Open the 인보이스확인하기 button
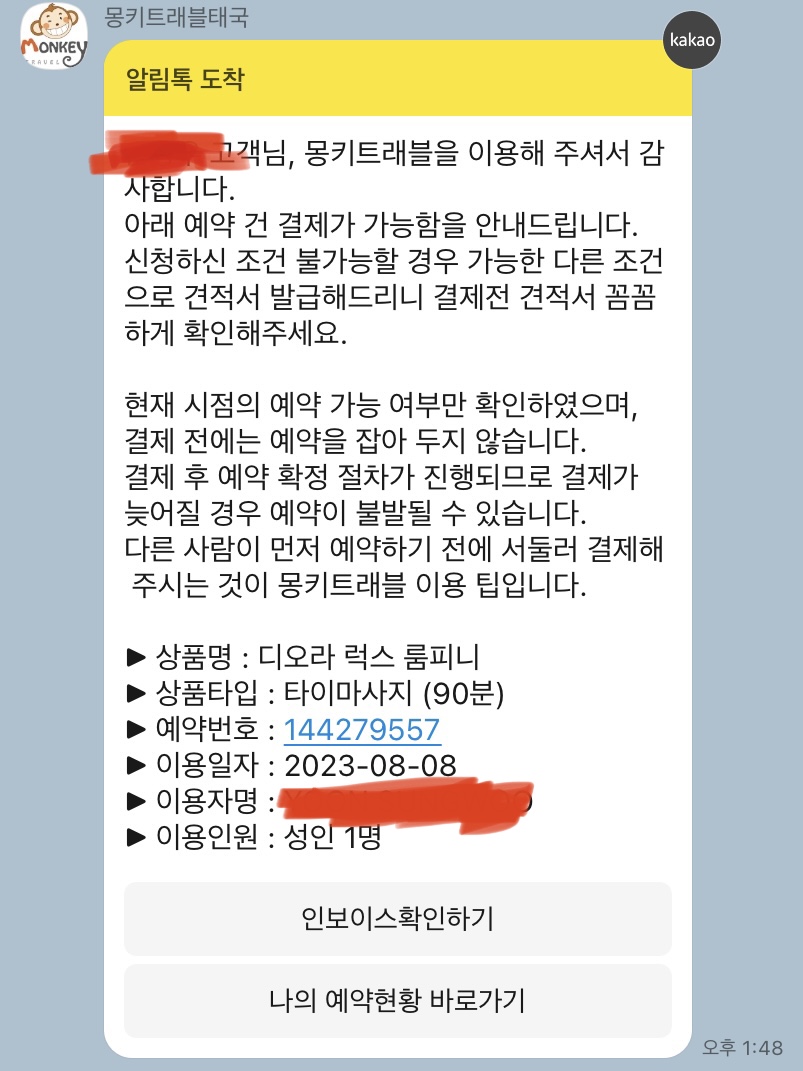The width and height of the screenshot is (803, 1071). pos(397,919)
